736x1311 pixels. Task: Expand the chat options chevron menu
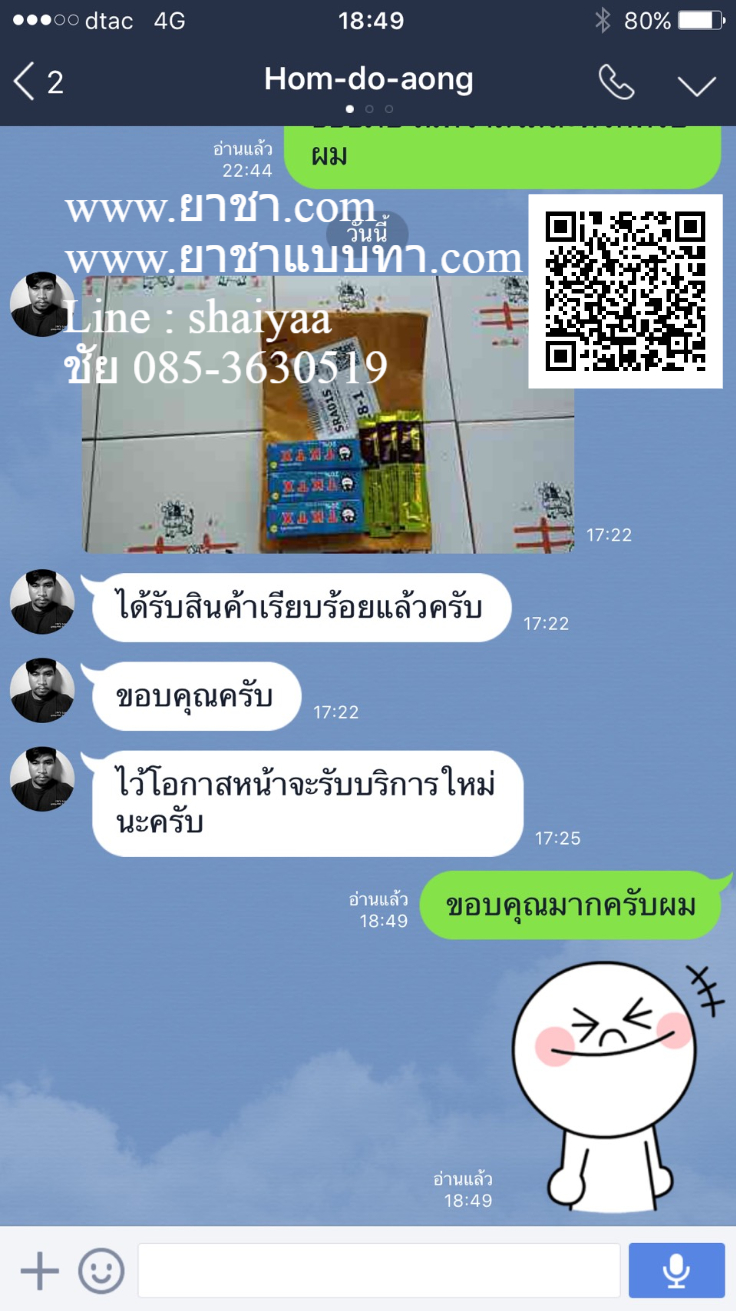tap(697, 84)
